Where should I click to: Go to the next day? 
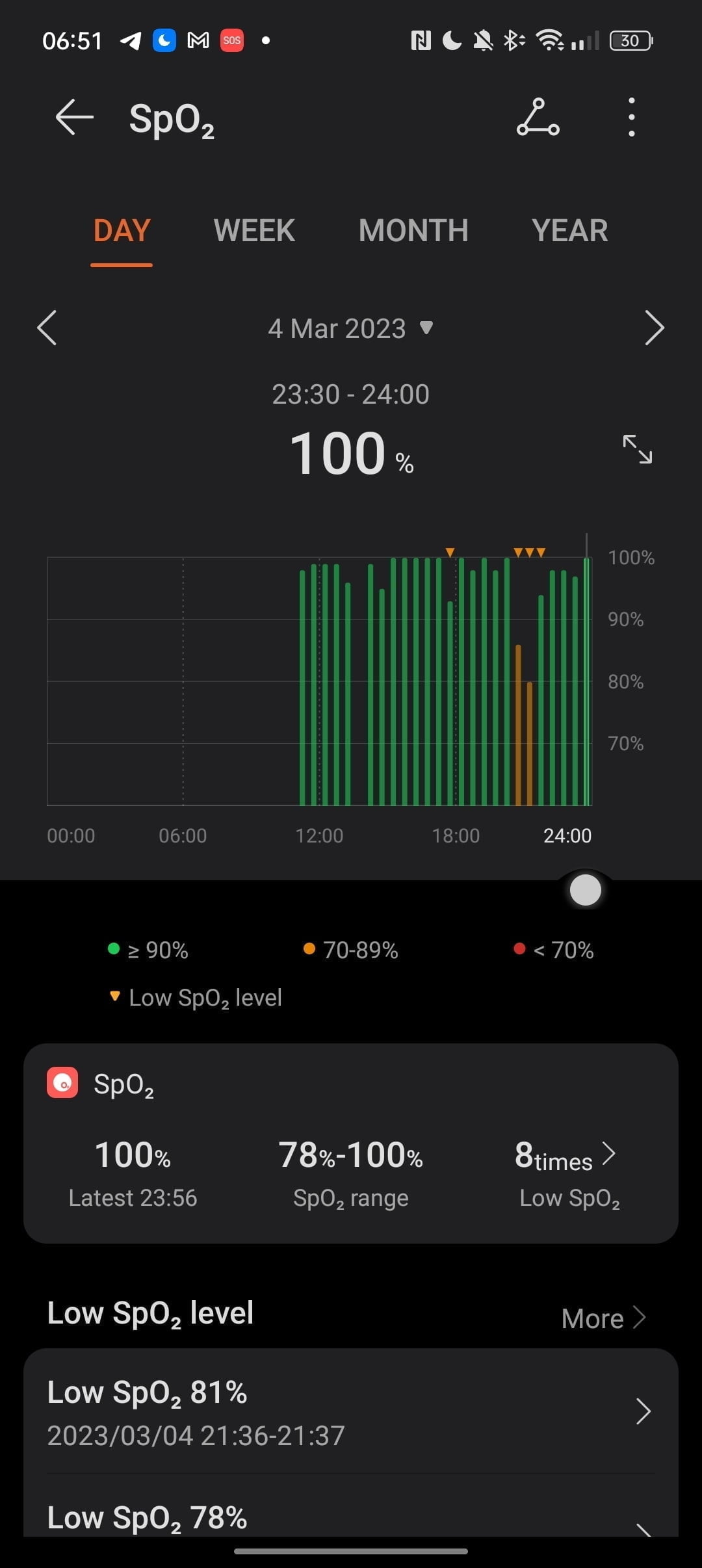(x=654, y=328)
